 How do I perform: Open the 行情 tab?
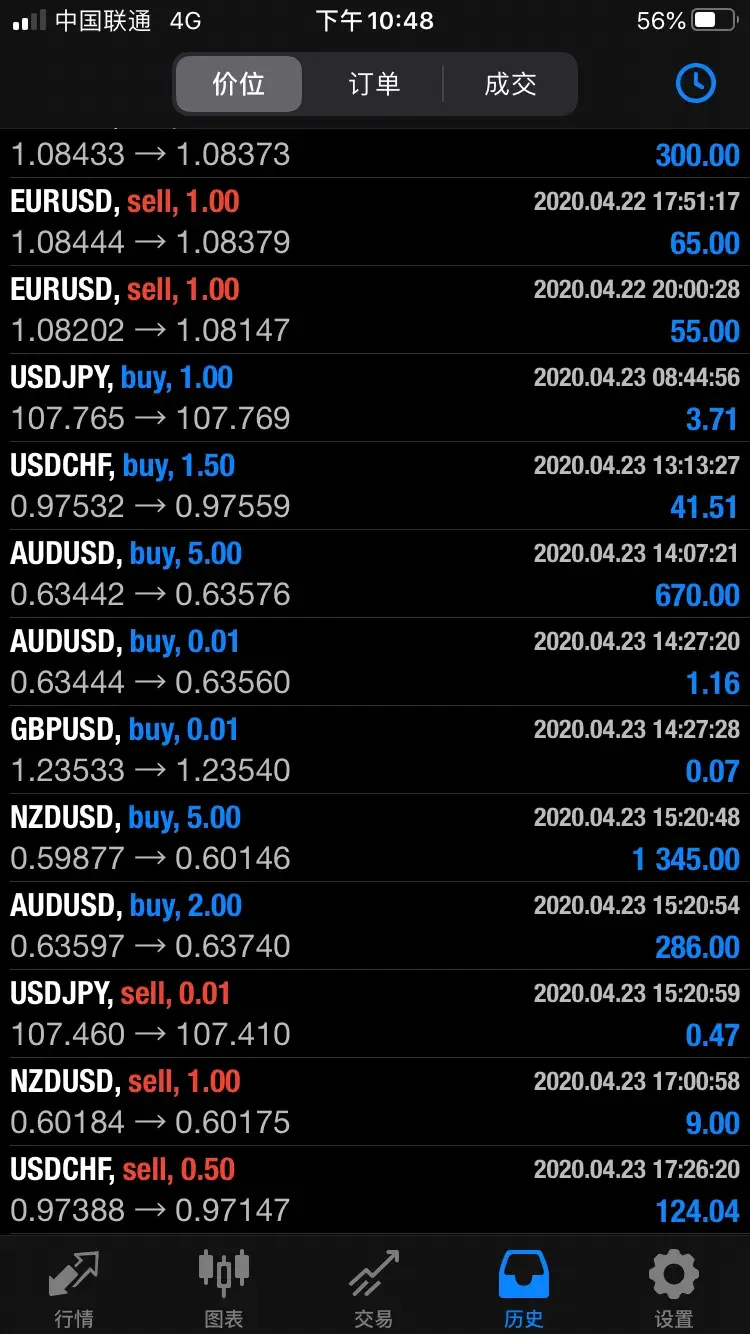tap(75, 1288)
